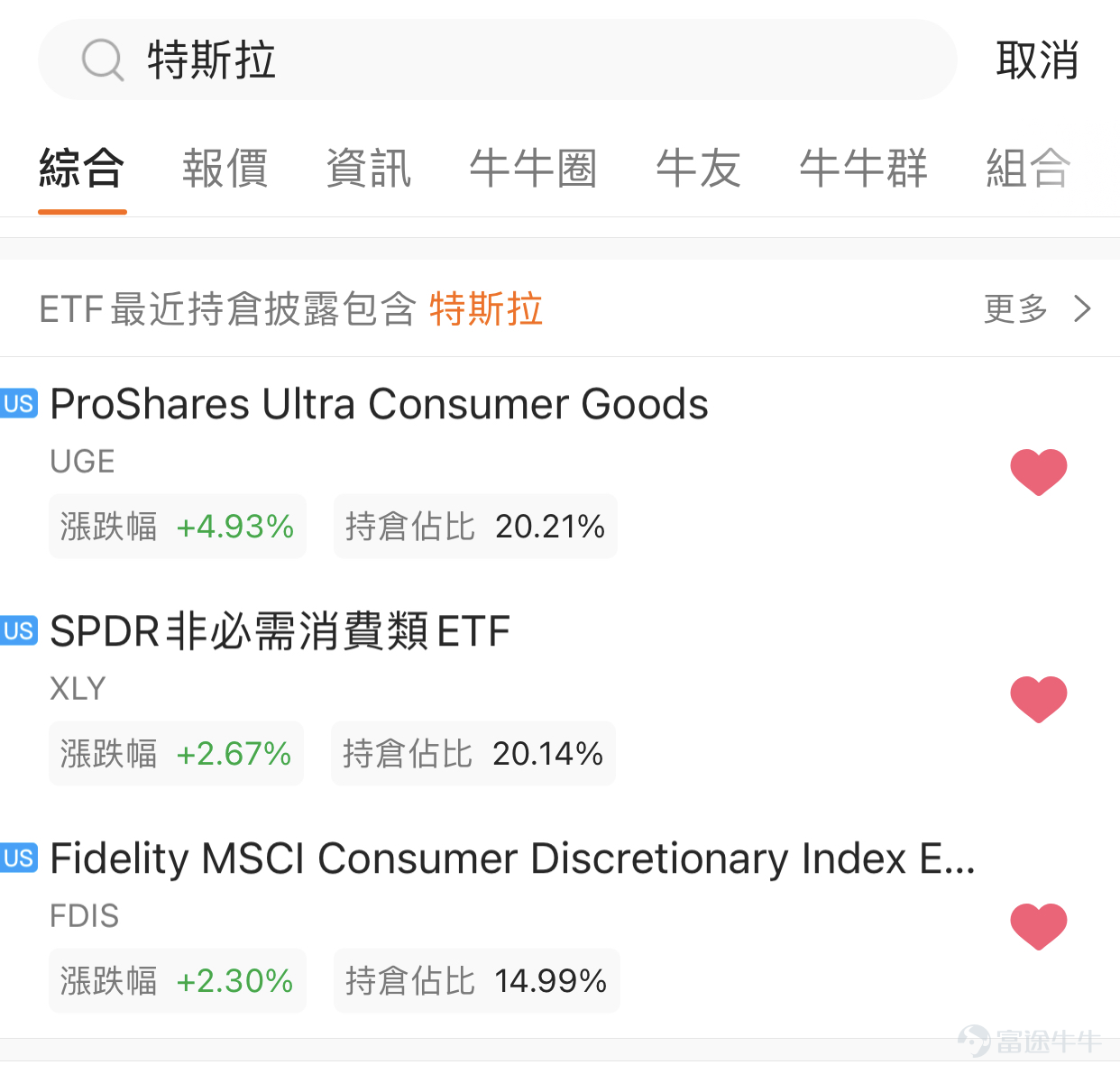1120x1074 pixels.
Task: Toggle the heart favorite for XLY
Action: (1038, 699)
